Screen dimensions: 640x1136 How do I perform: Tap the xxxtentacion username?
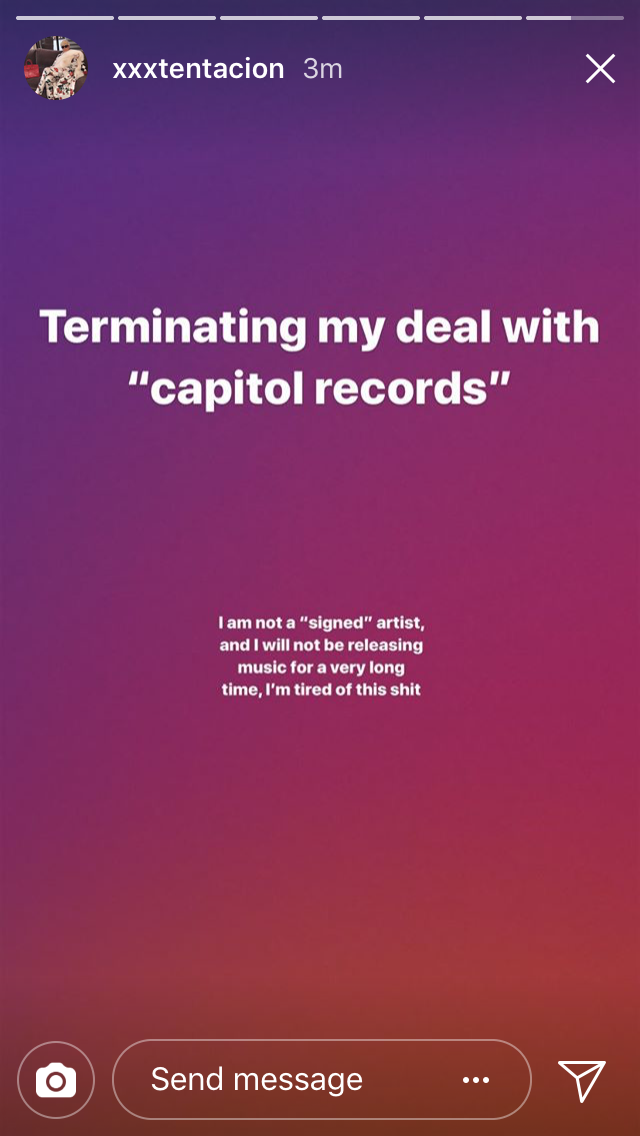pyautogui.click(x=198, y=69)
